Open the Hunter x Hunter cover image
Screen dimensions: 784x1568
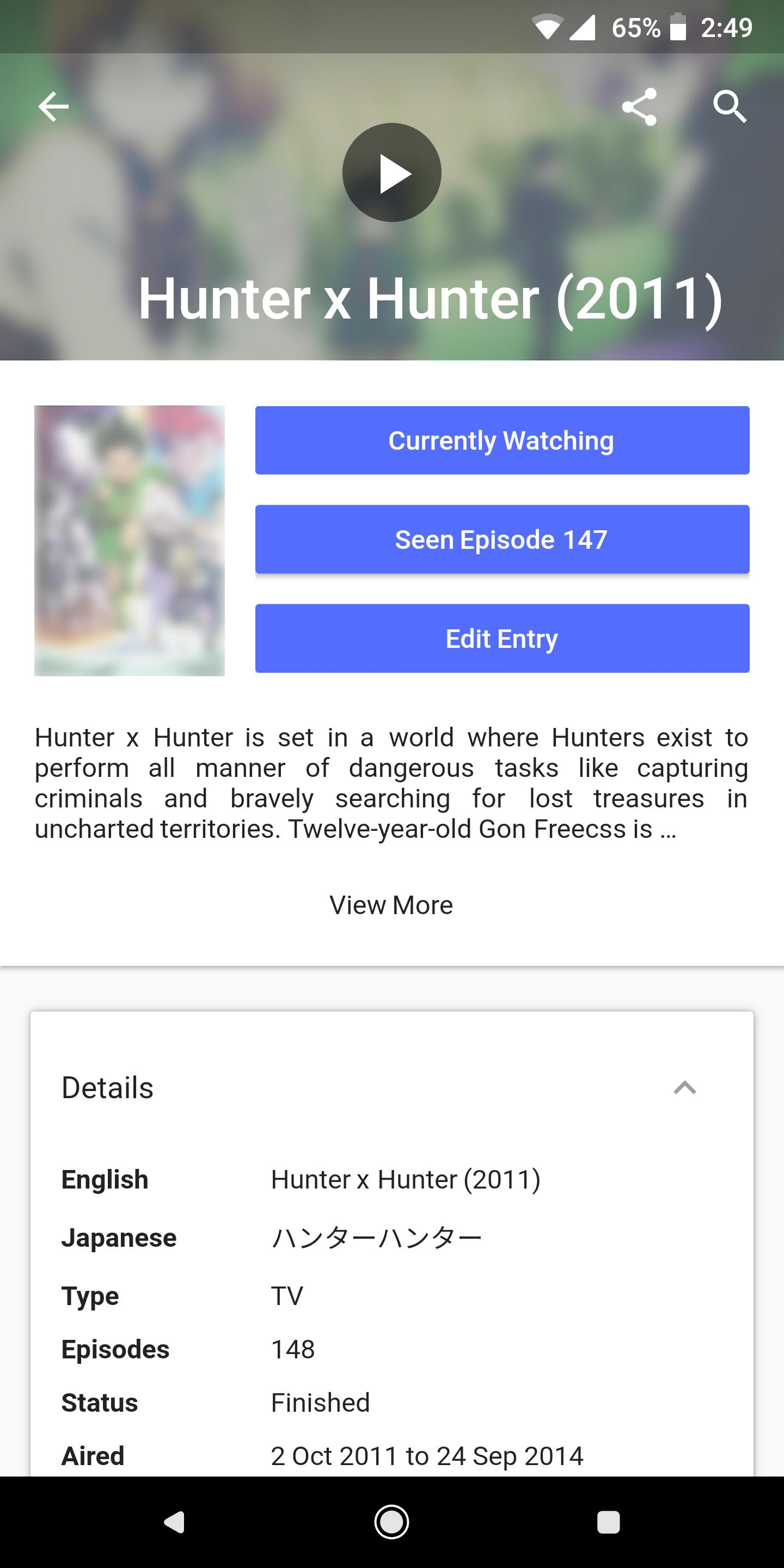130,541
